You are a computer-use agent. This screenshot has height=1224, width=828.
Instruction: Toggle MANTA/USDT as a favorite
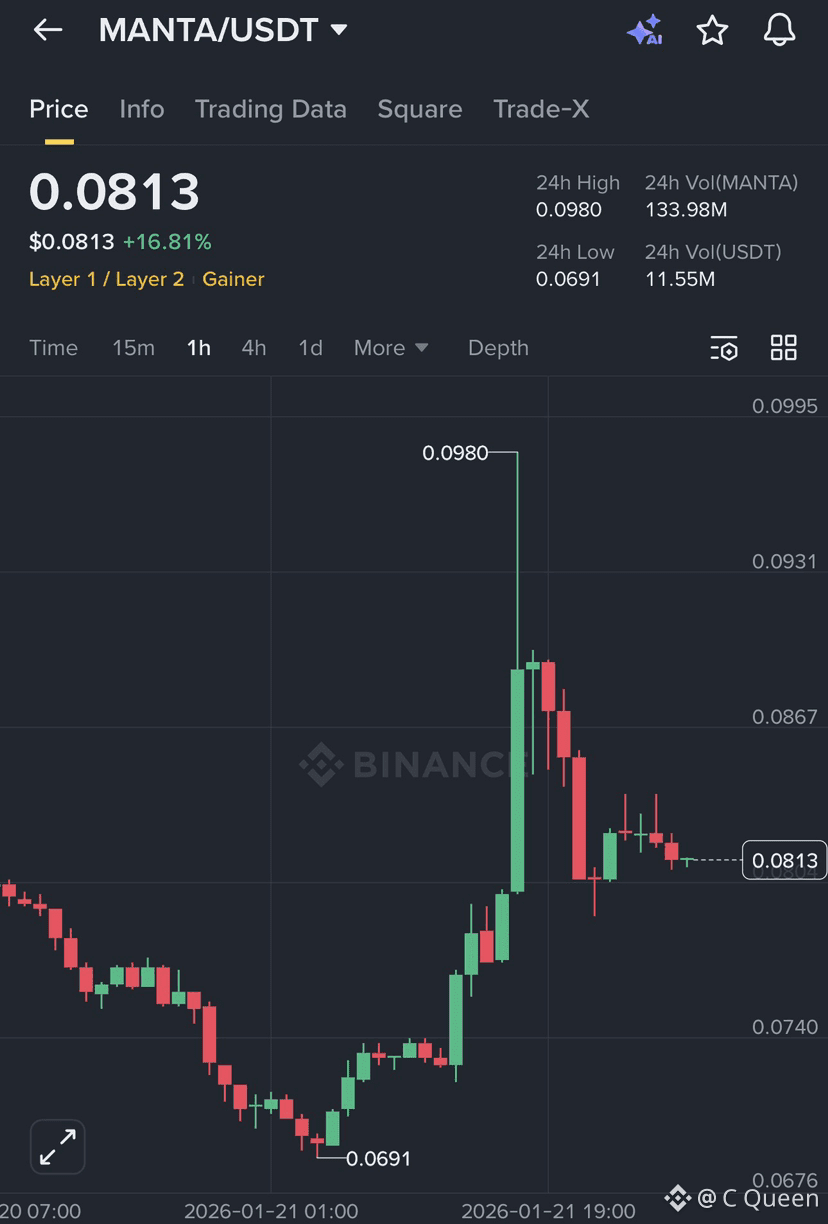pyautogui.click(x=712, y=30)
